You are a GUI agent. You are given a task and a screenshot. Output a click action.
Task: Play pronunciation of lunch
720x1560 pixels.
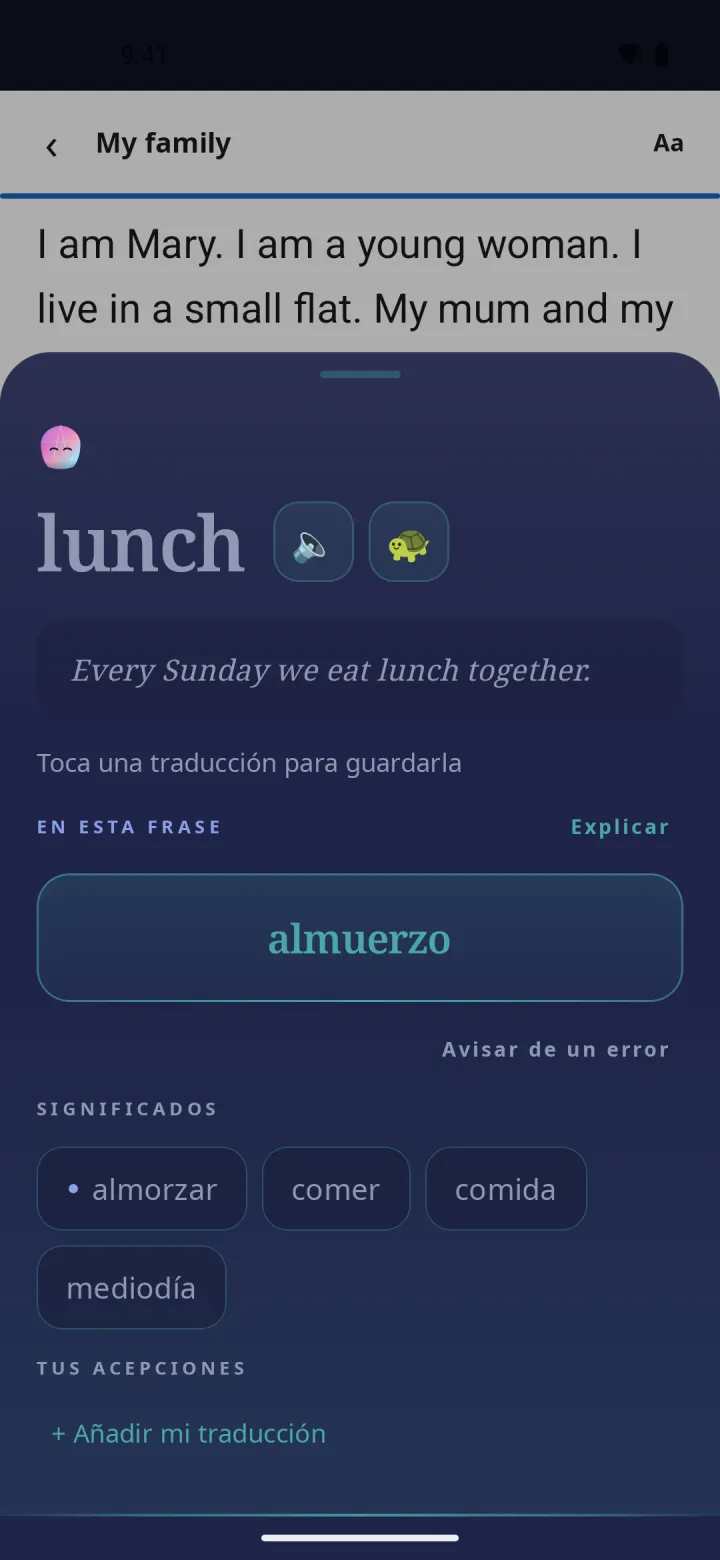click(313, 542)
